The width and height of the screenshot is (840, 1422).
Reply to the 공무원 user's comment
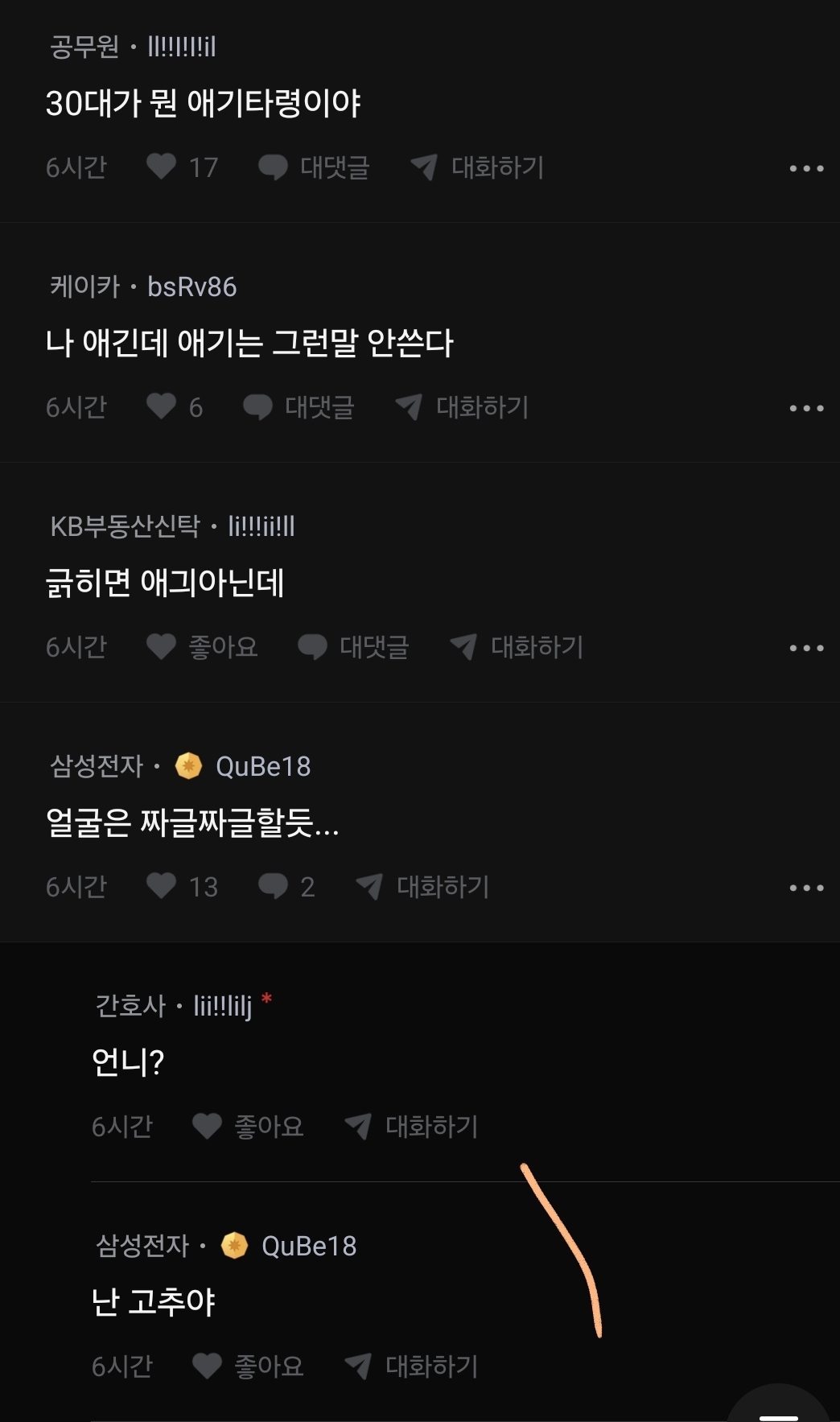click(x=315, y=167)
